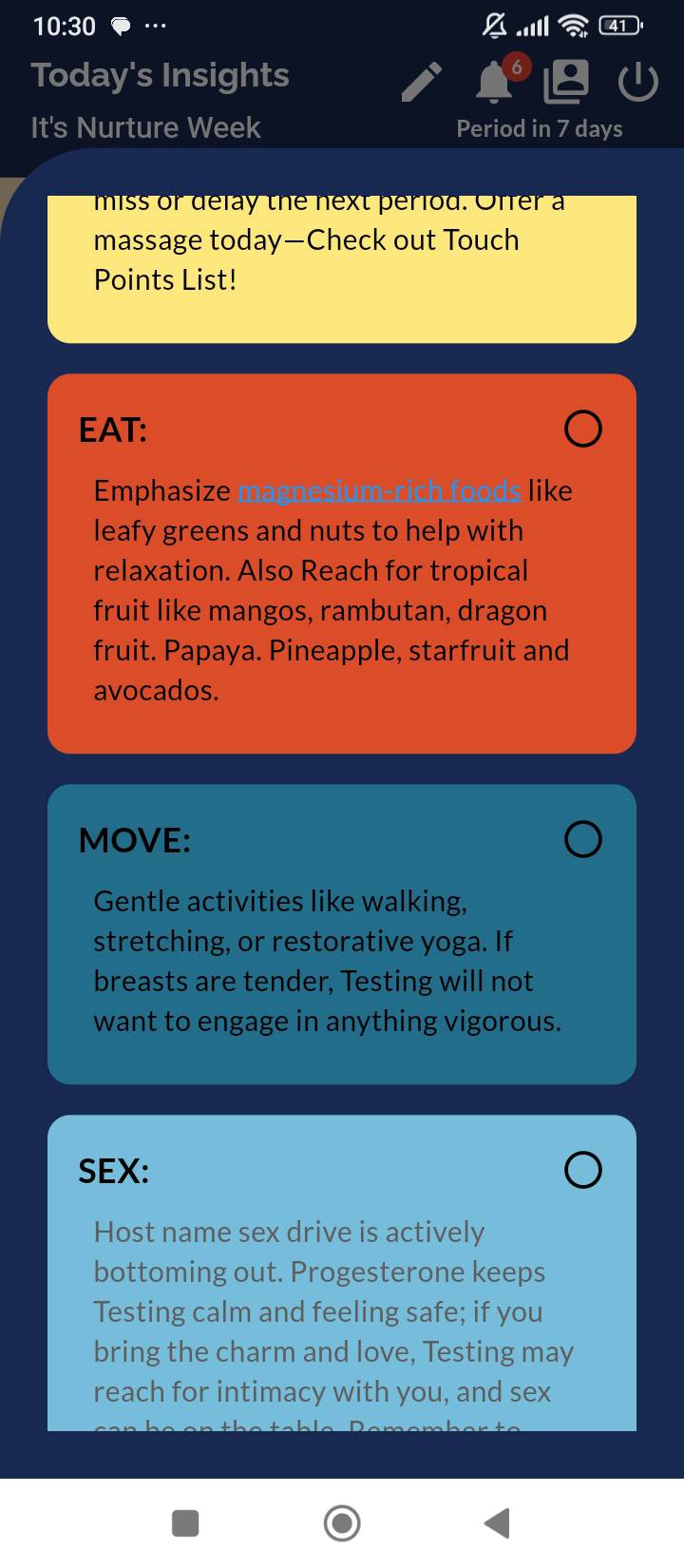684x1568 pixels.
Task: Tick the SEX card circle
Action: [x=583, y=1170]
